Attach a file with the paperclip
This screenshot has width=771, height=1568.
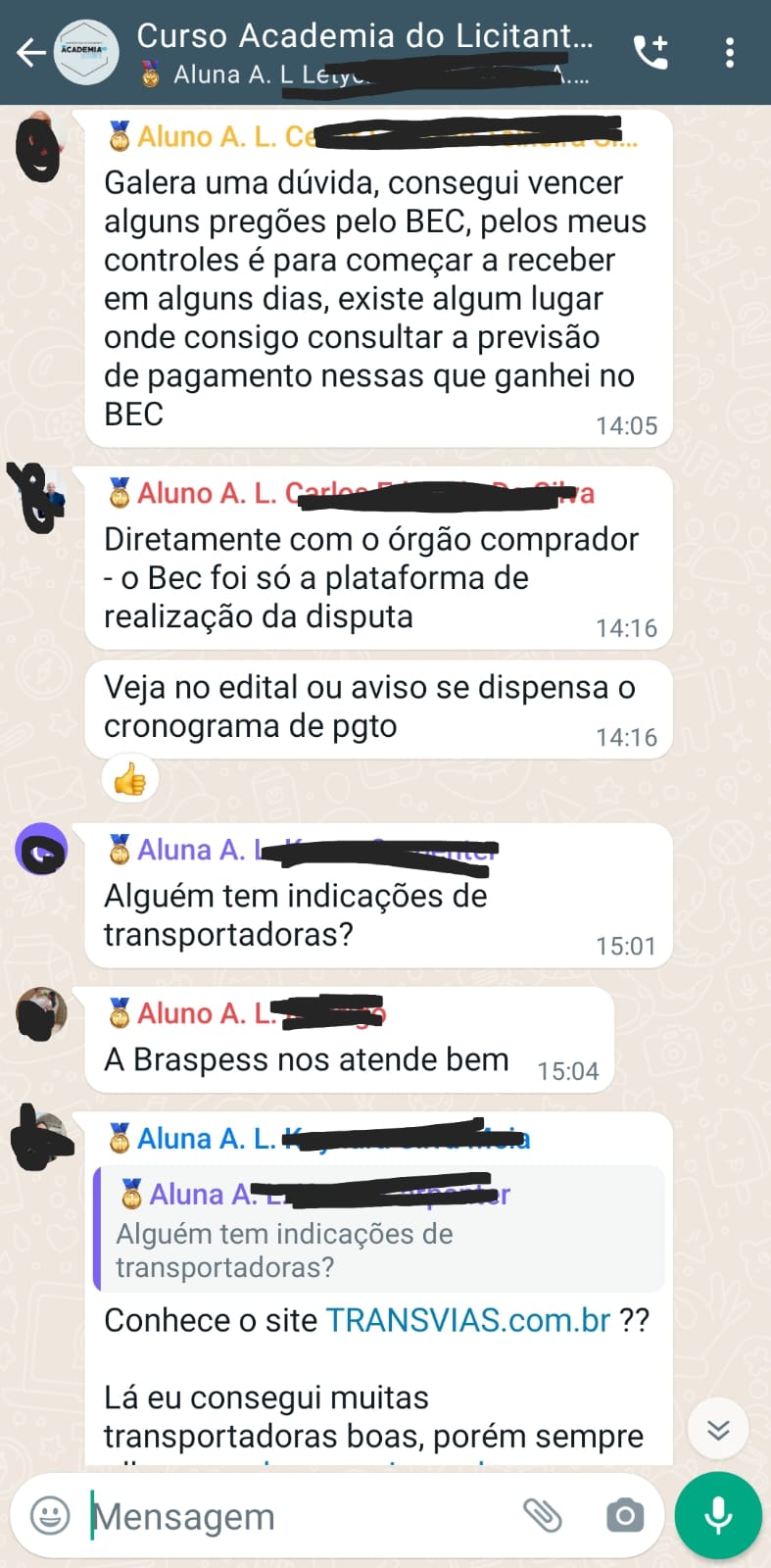point(542,1516)
